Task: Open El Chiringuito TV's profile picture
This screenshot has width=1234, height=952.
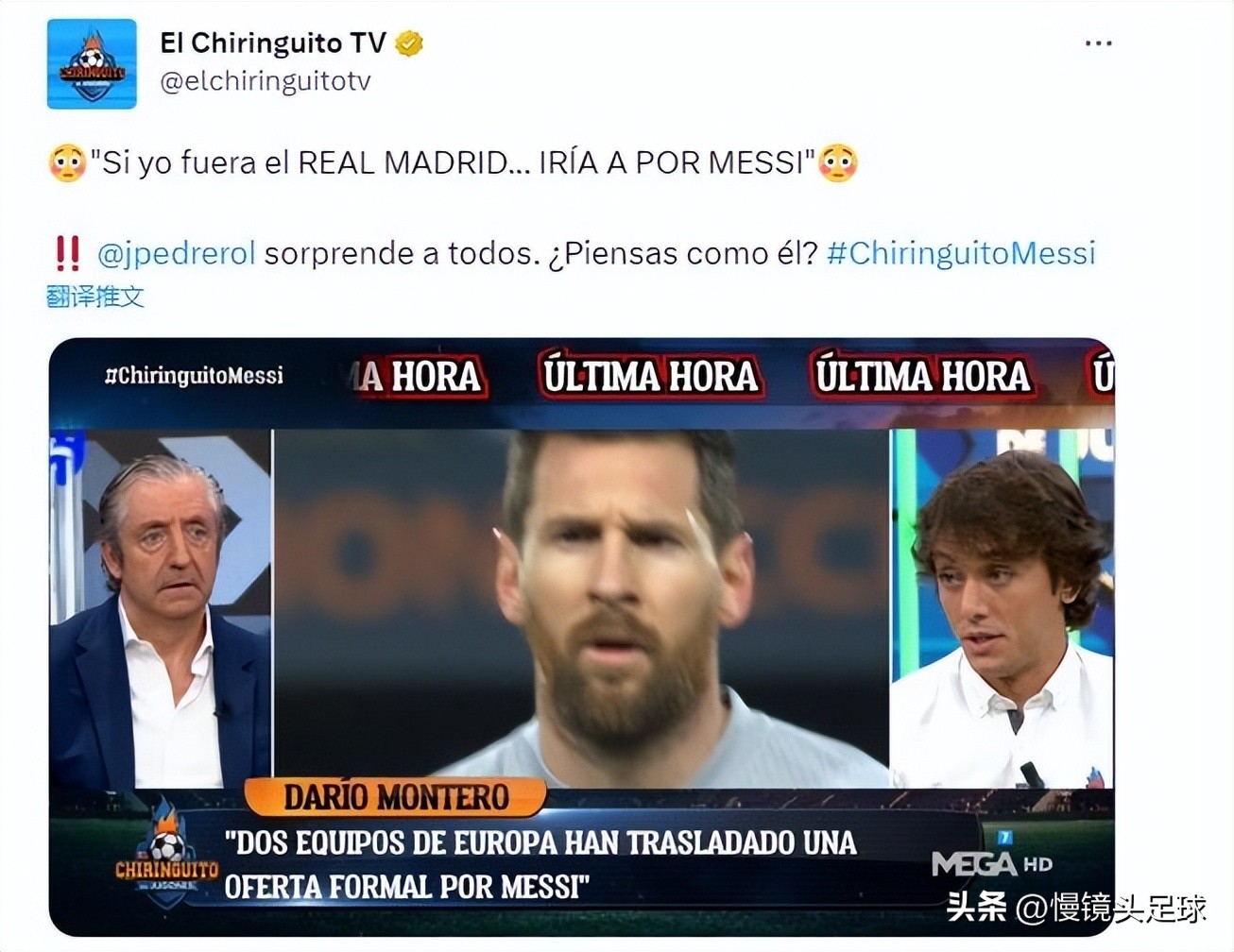Action: pyautogui.click(x=92, y=64)
